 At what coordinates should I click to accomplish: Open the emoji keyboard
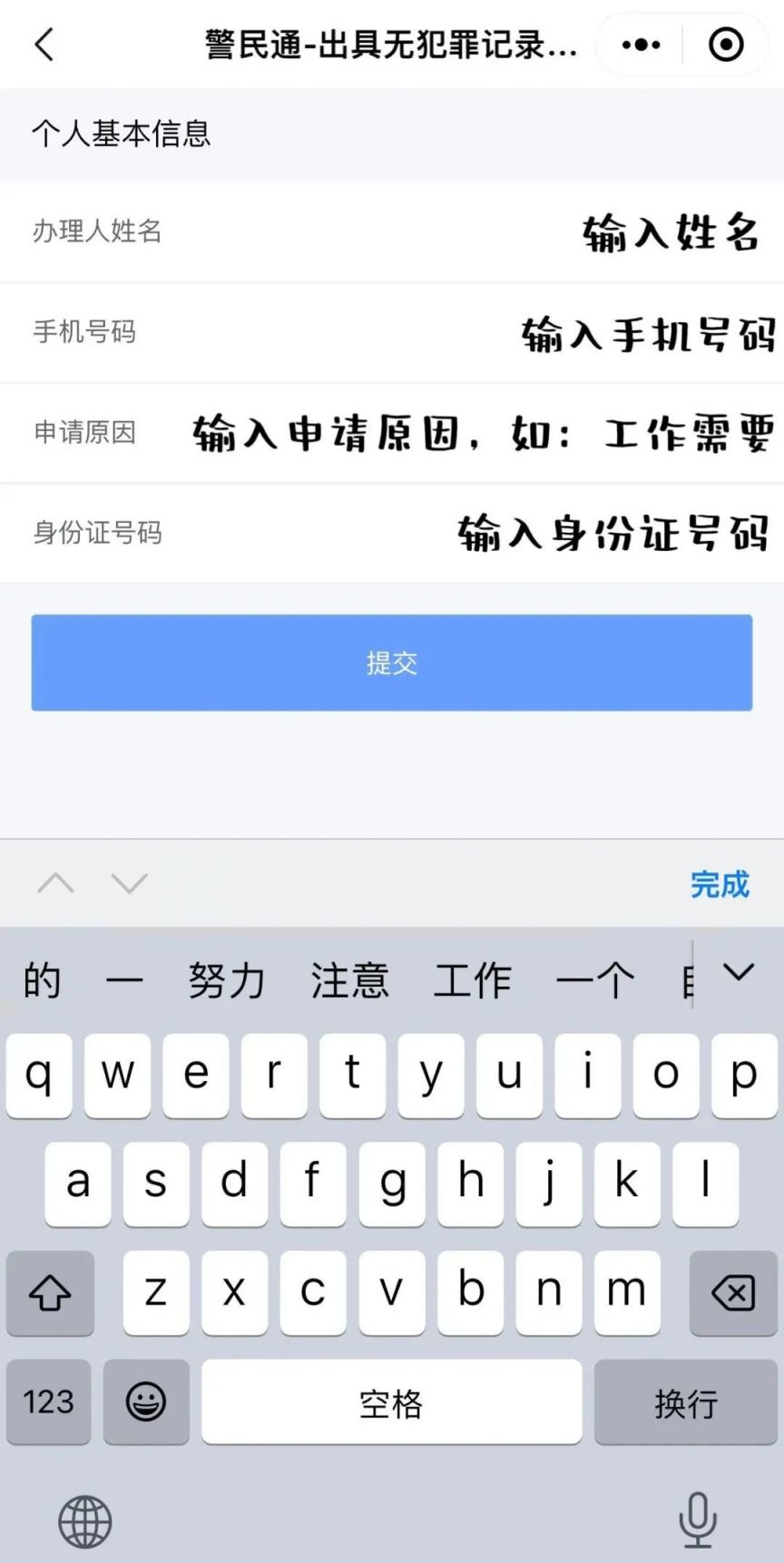point(146,1401)
